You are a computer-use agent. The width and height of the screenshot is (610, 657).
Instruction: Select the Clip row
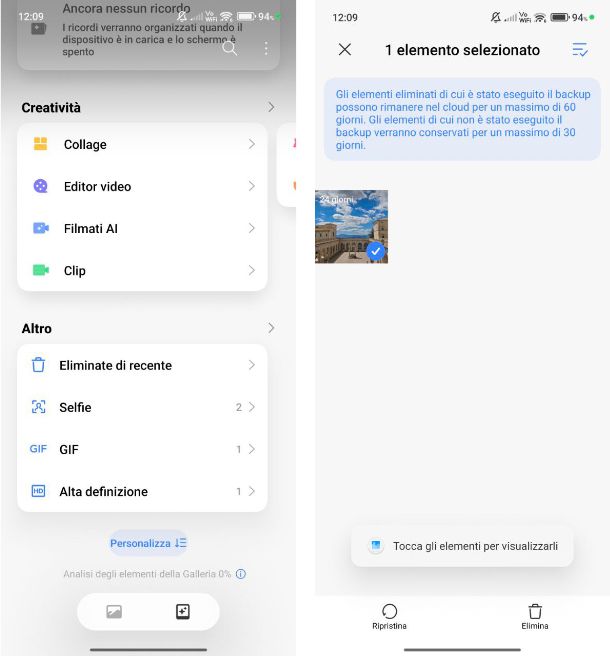tap(142, 270)
